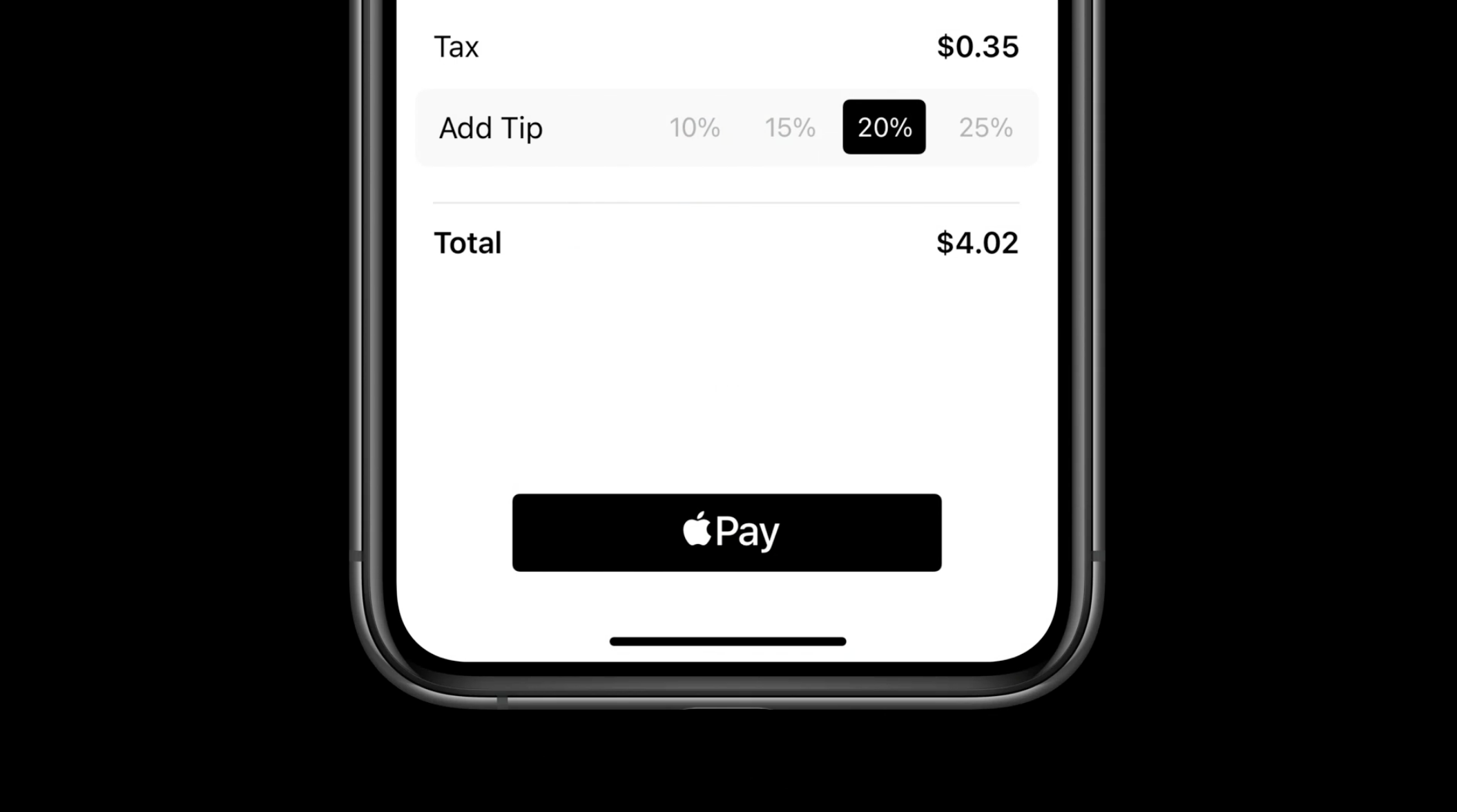1457x812 pixels.
Task: Set the tip to 25%
Action: (985, 128)
